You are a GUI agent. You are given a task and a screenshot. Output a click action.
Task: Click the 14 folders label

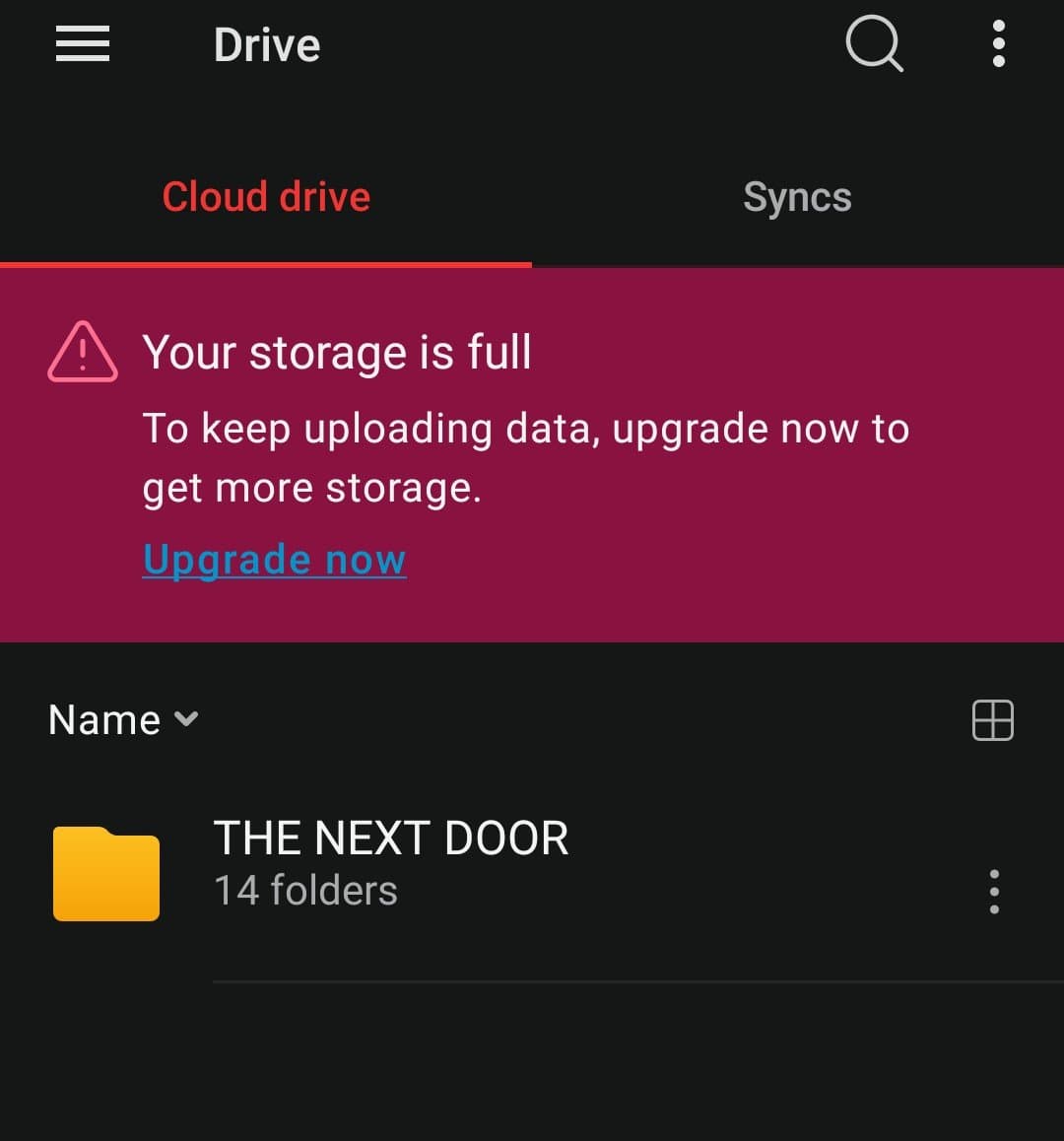click(x=305, y=890)
